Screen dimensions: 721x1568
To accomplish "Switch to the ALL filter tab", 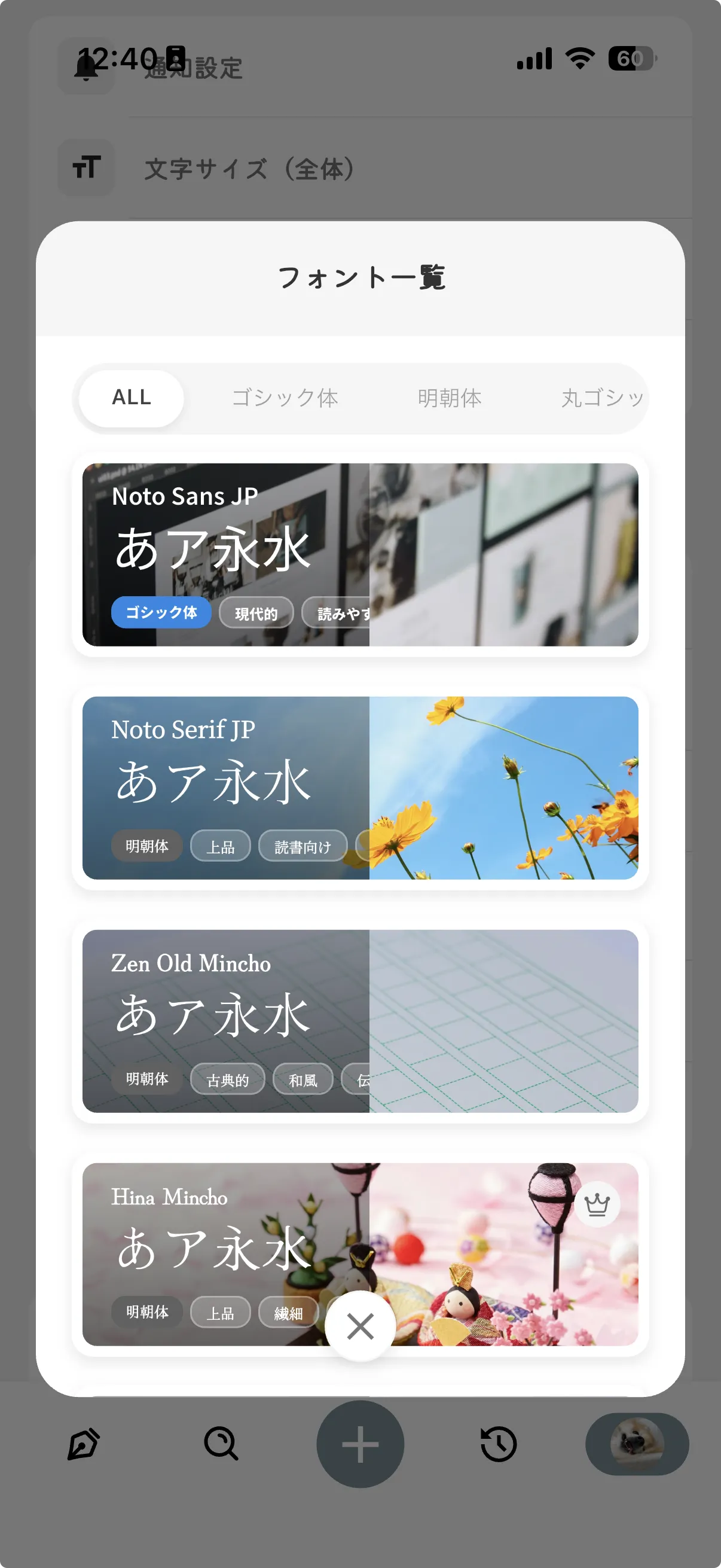I will 130,398.
